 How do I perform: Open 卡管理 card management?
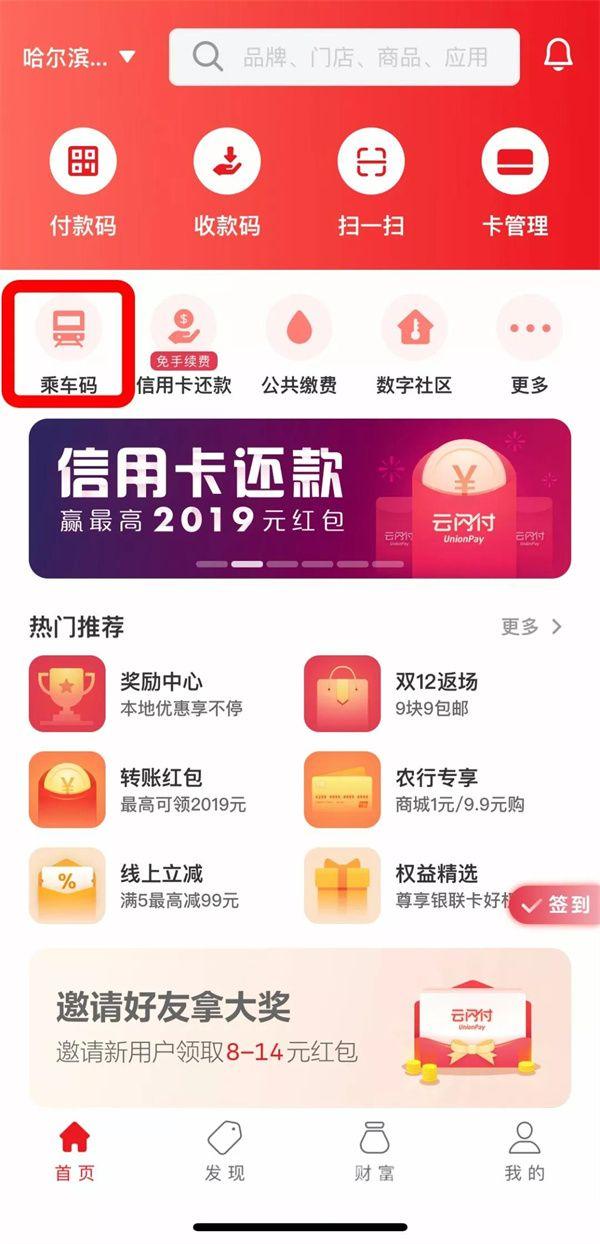point(515,185)
